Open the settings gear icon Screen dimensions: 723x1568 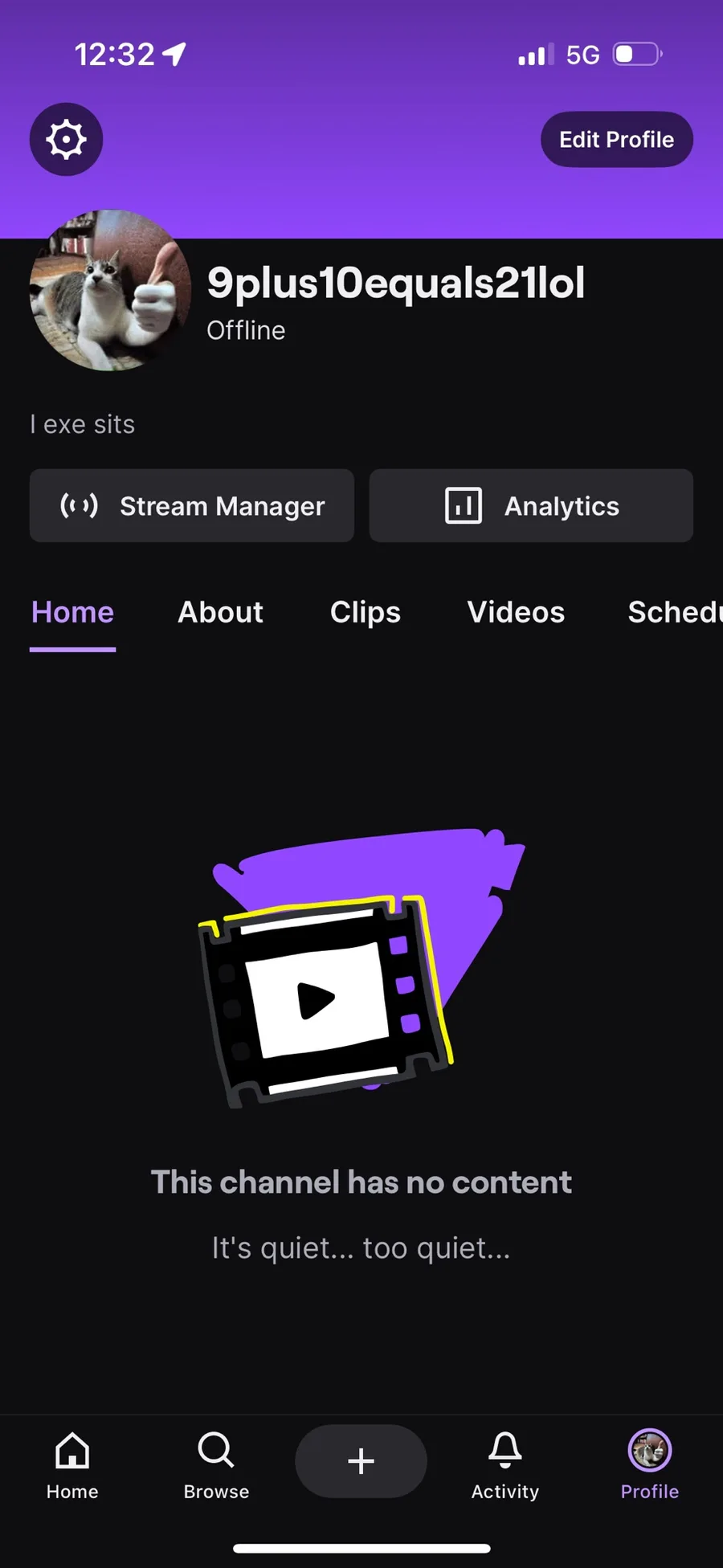pyautogui.click(x=66, y=139)
